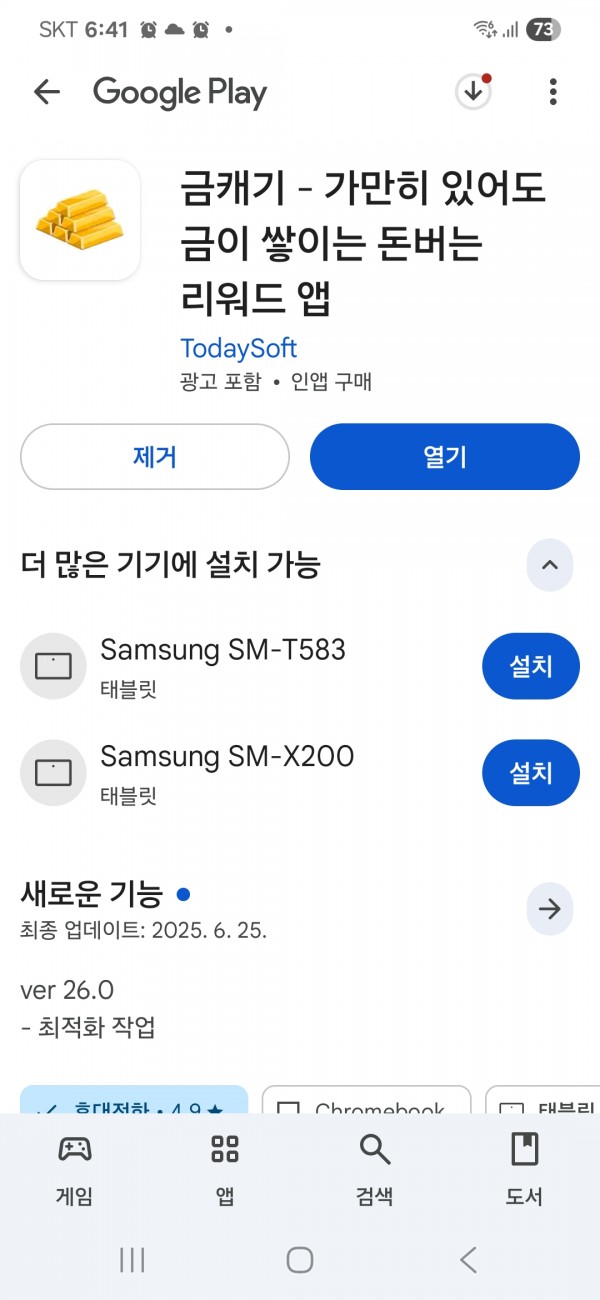Install on Samsung SM-T583 tablet

(x=531, y=666)
